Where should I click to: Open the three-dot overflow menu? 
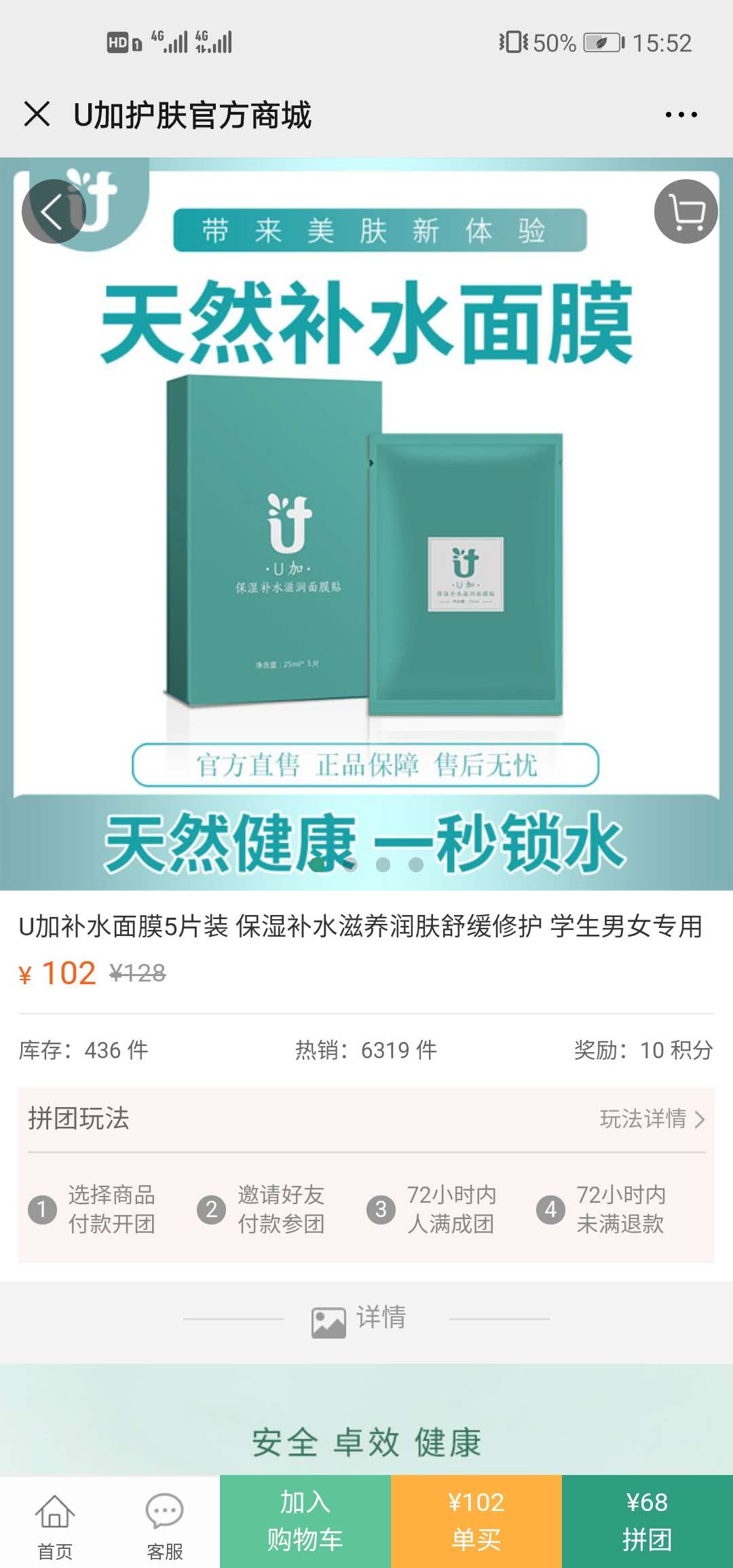point(681,114)
